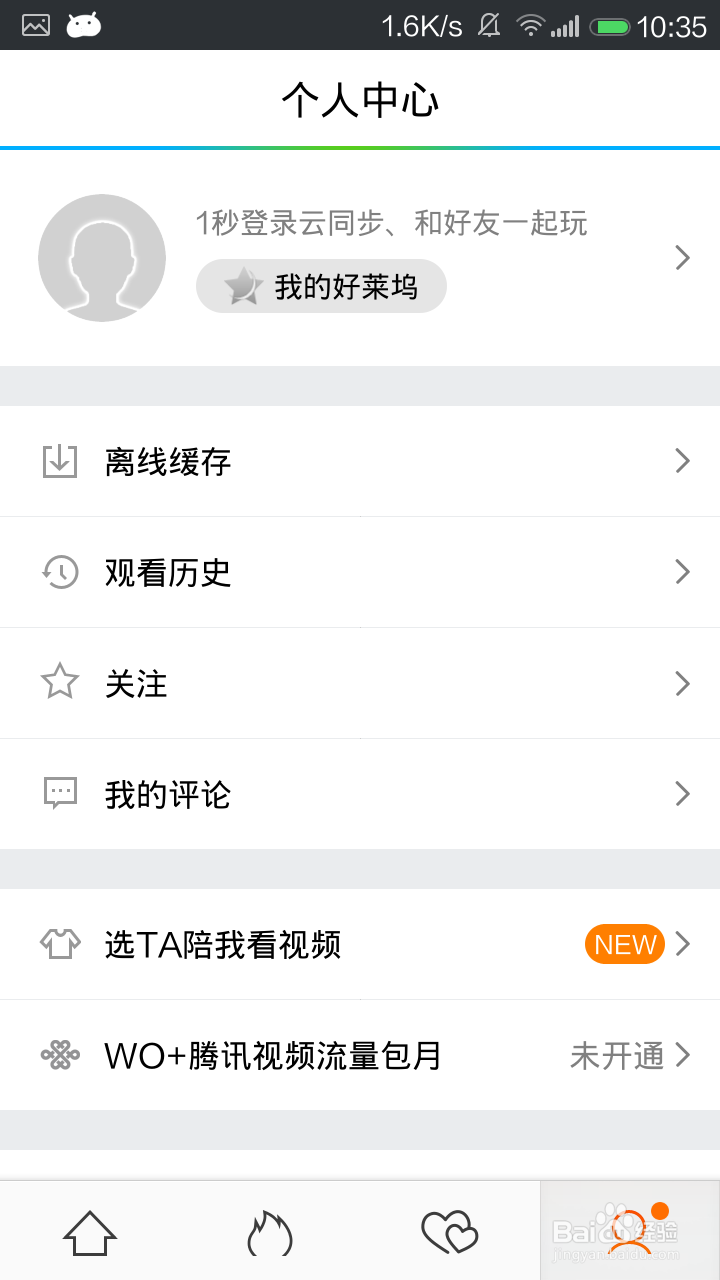Open WO+腾讯视频流量包月 data plan

(x=360, y=1055)
